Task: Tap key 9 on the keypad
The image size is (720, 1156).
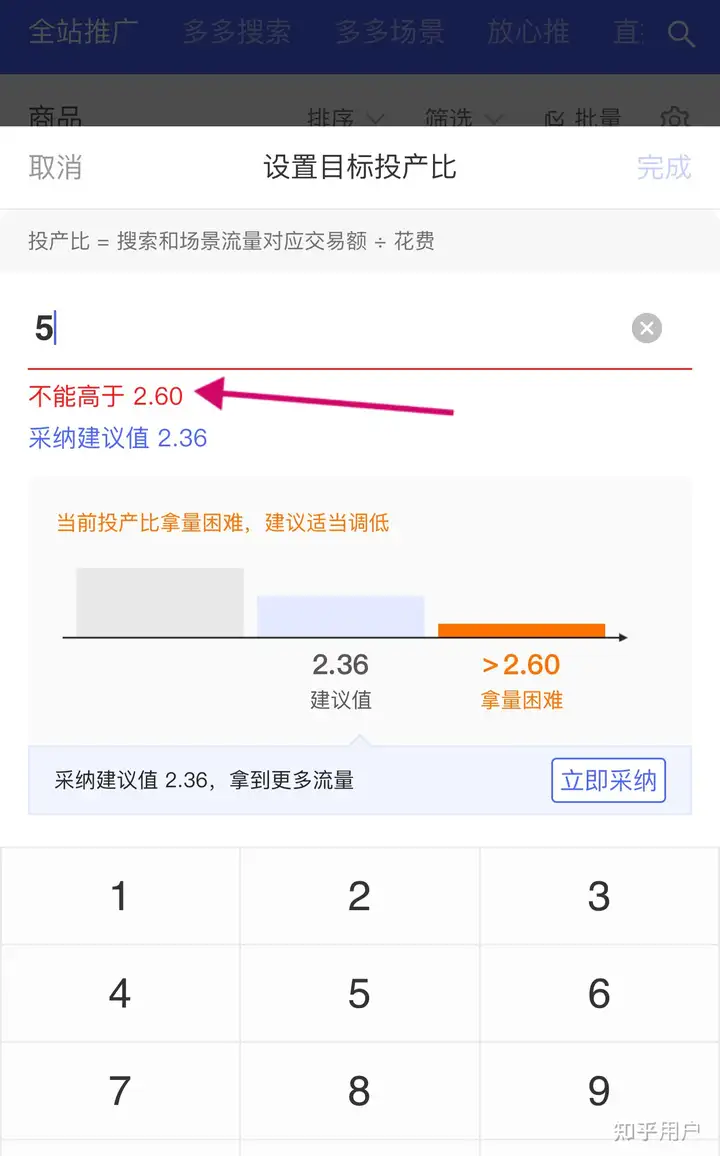Action: (599, 1090)
